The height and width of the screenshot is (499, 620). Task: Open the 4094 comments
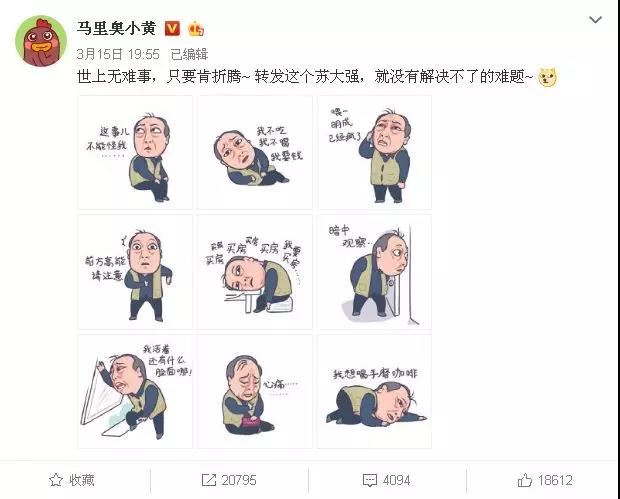click(x=385, y=480)
